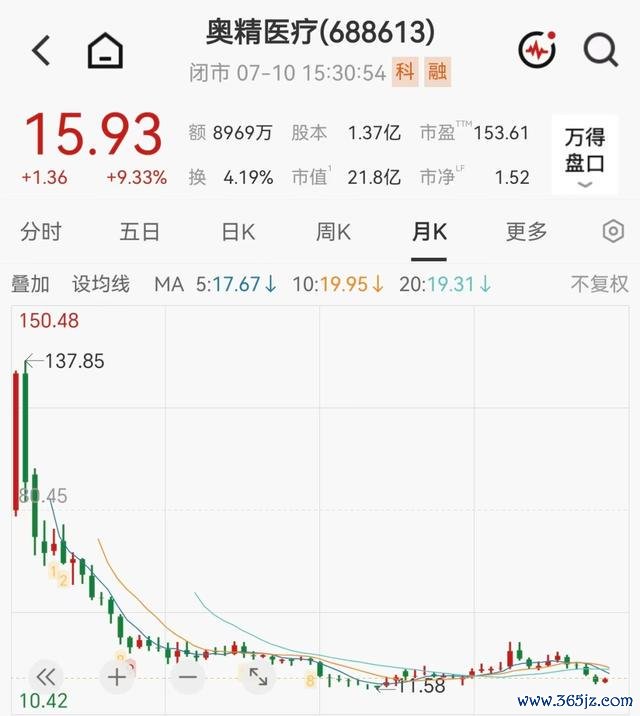Image resolution: width=640 pixels, height=716 pixels.
Task: Expand chart to full screen
Action: (258, 677)
